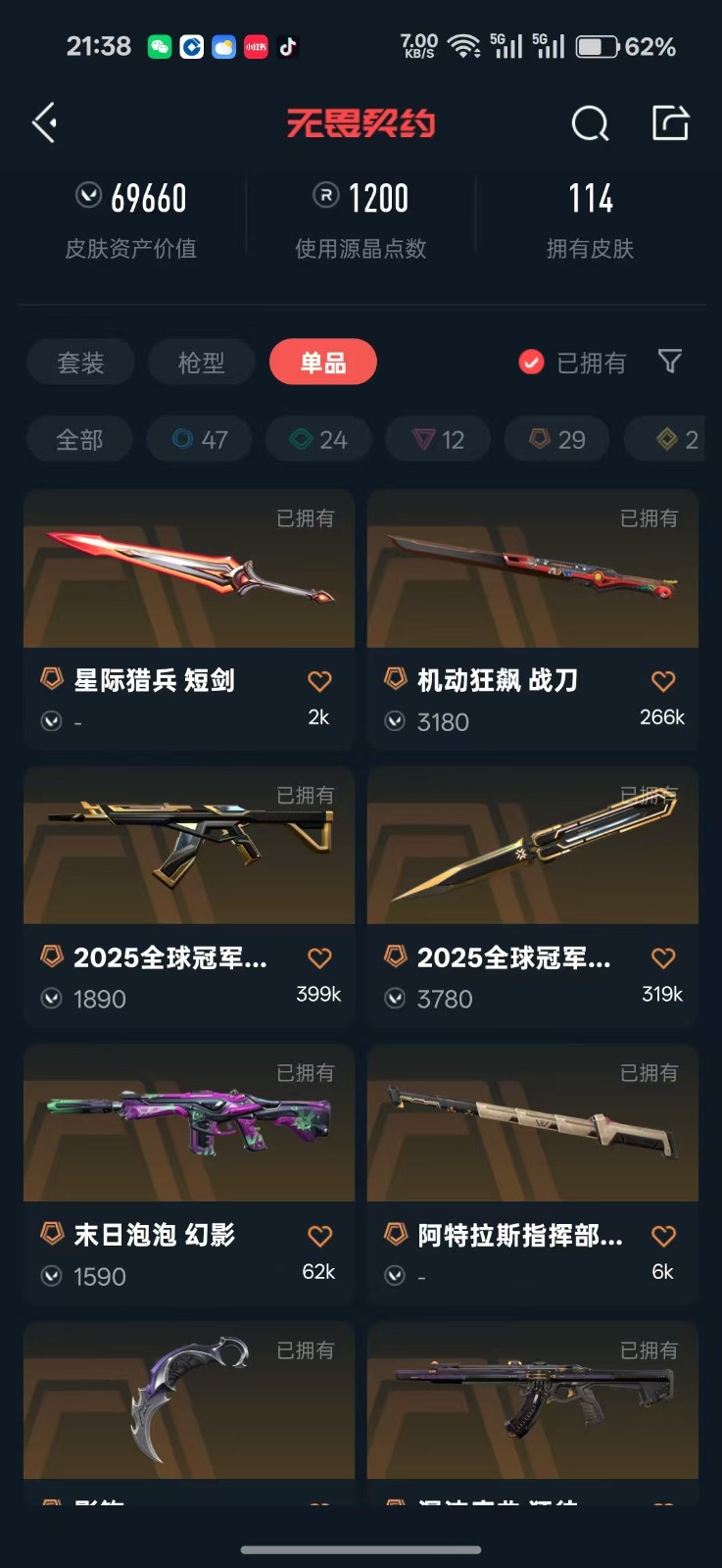Filter by the rarity chip showing 29
The height and width of the screenshot is (1568, 722).
[557, 440]
